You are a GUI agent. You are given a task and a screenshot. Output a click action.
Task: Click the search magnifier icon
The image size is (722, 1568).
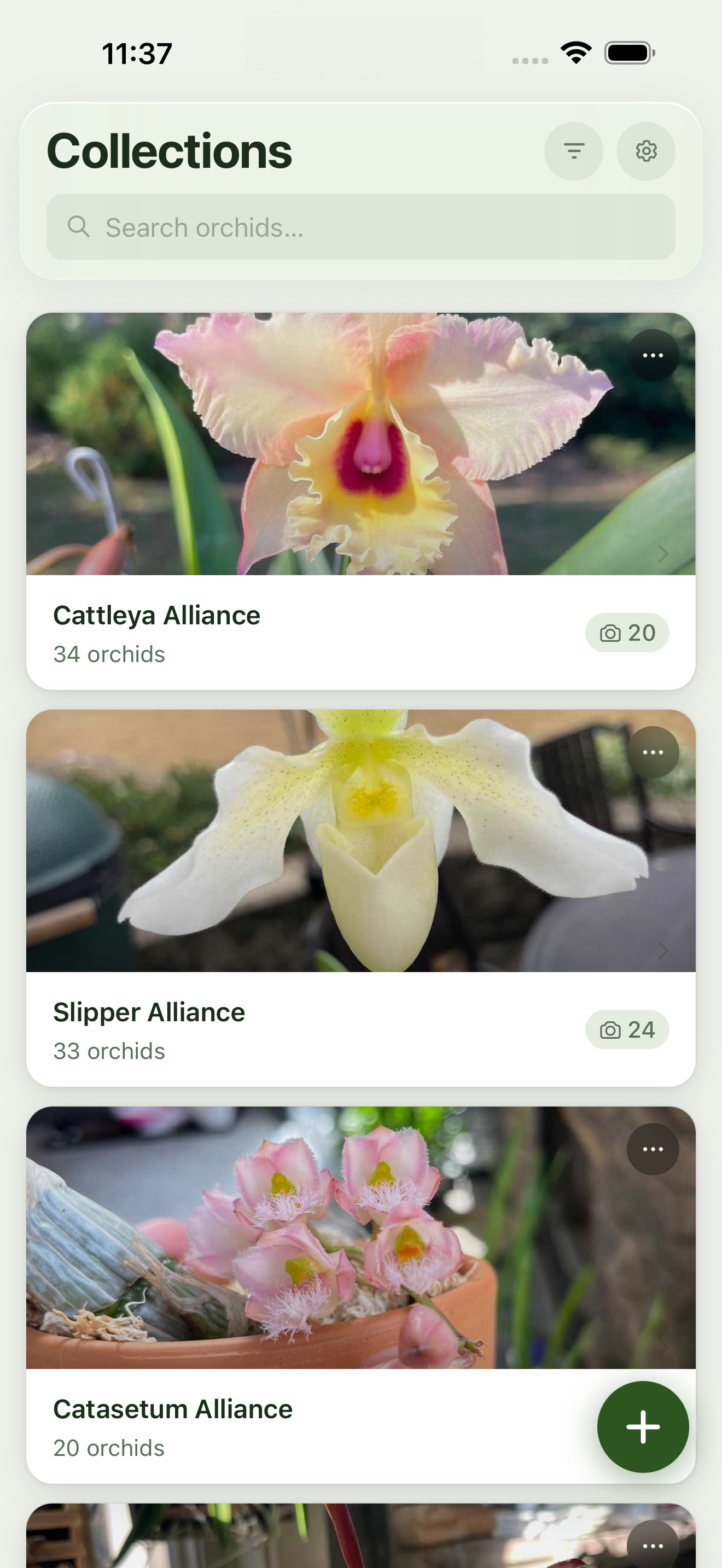click(79, 226)
